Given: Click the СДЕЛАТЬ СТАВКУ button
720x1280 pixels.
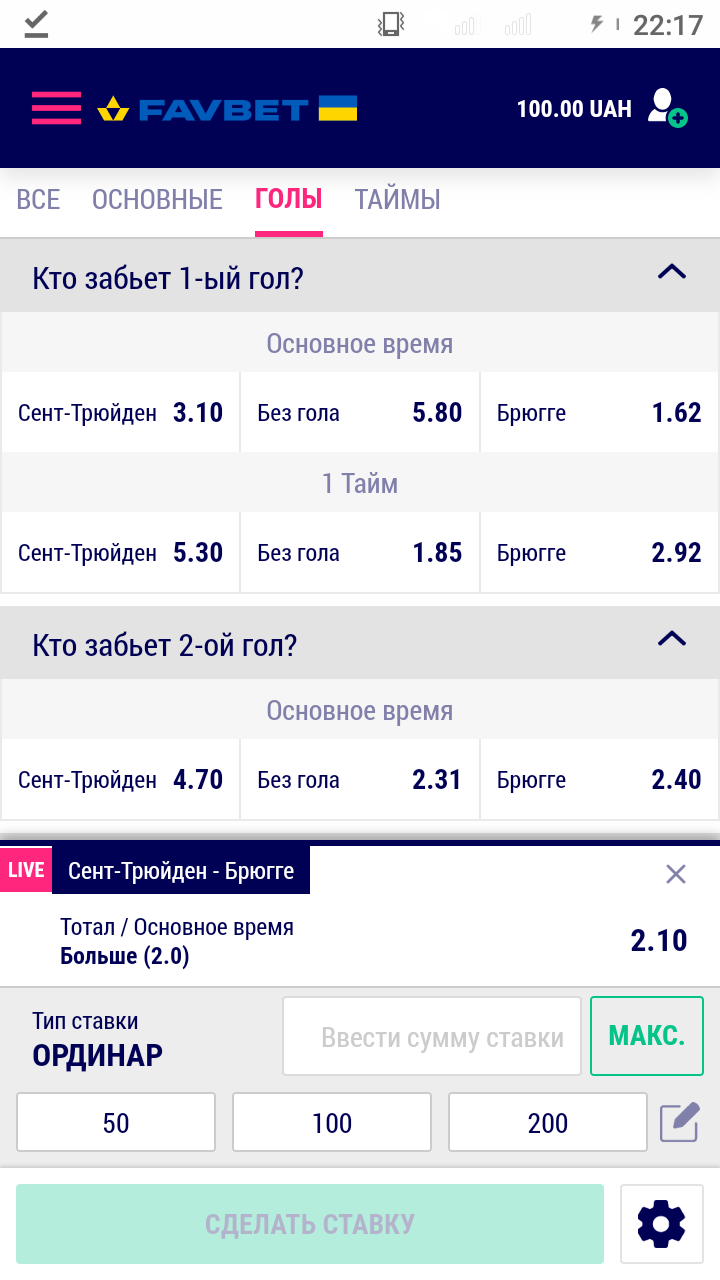Looking at the screenshot, I should pyautogui.click(x=310, y=1223).
